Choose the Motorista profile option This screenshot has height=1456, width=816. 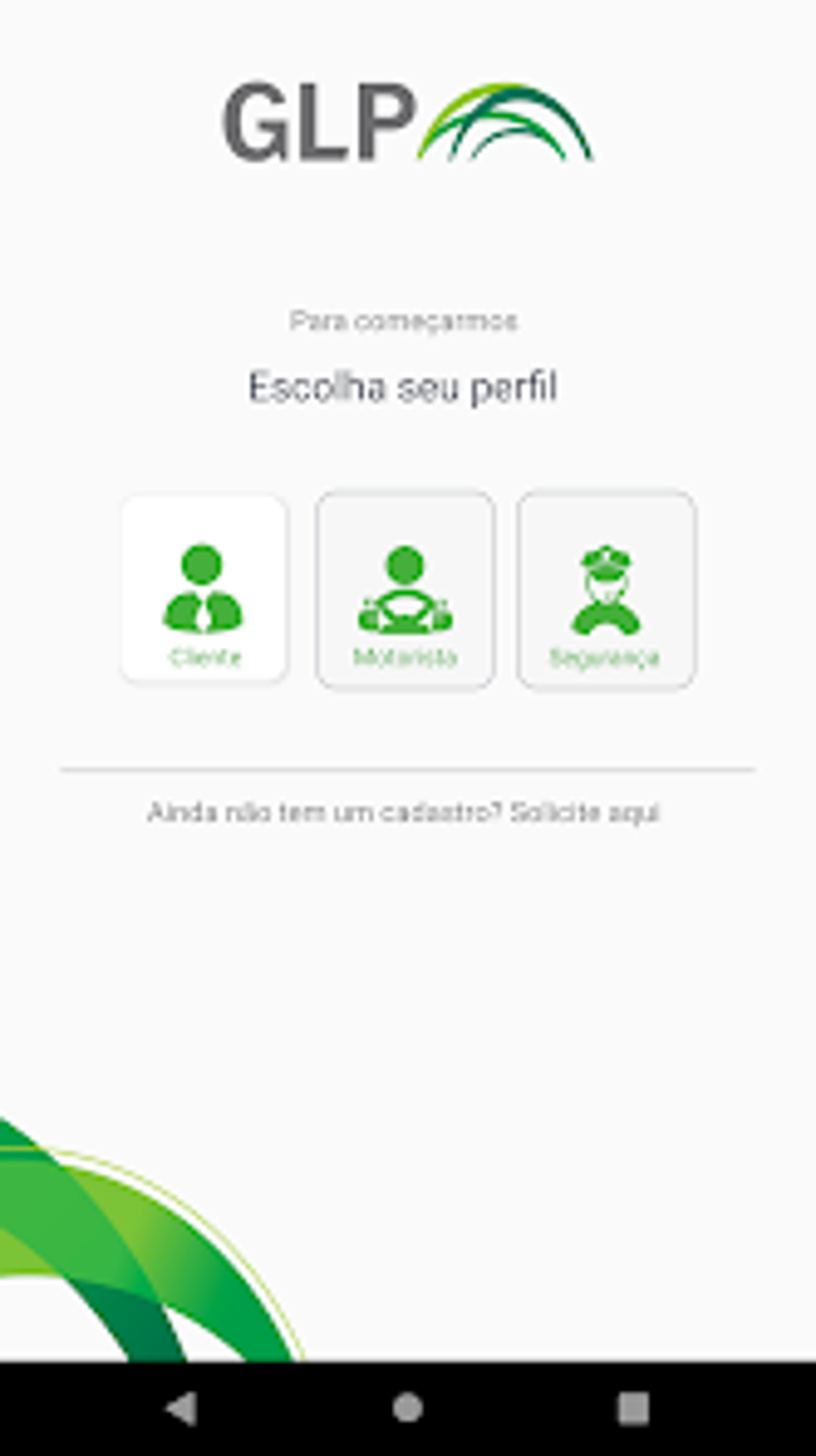tap(406, 588)
